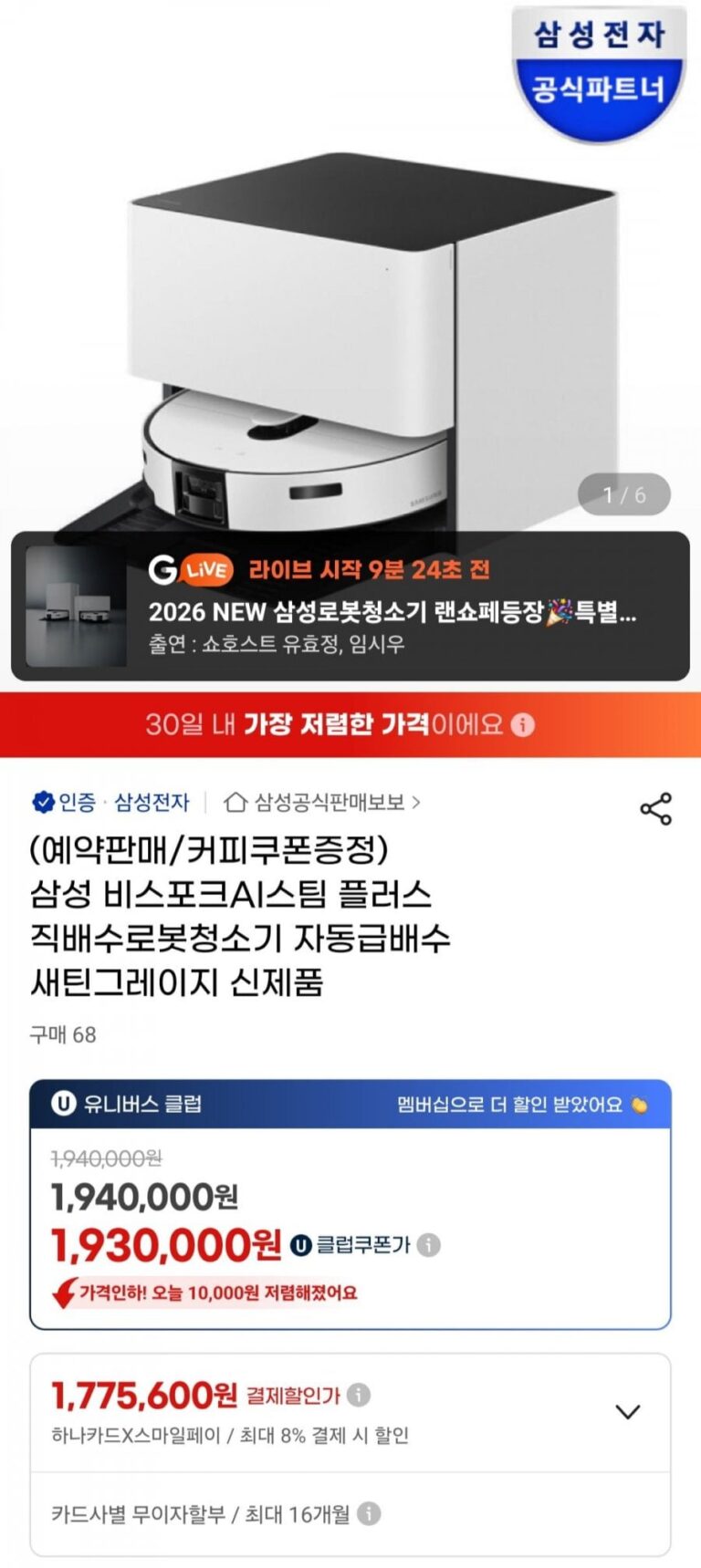View info about 카드사별 무이자할부
Viewport: 701px width, 1568px height.
tap(369, 1514)
